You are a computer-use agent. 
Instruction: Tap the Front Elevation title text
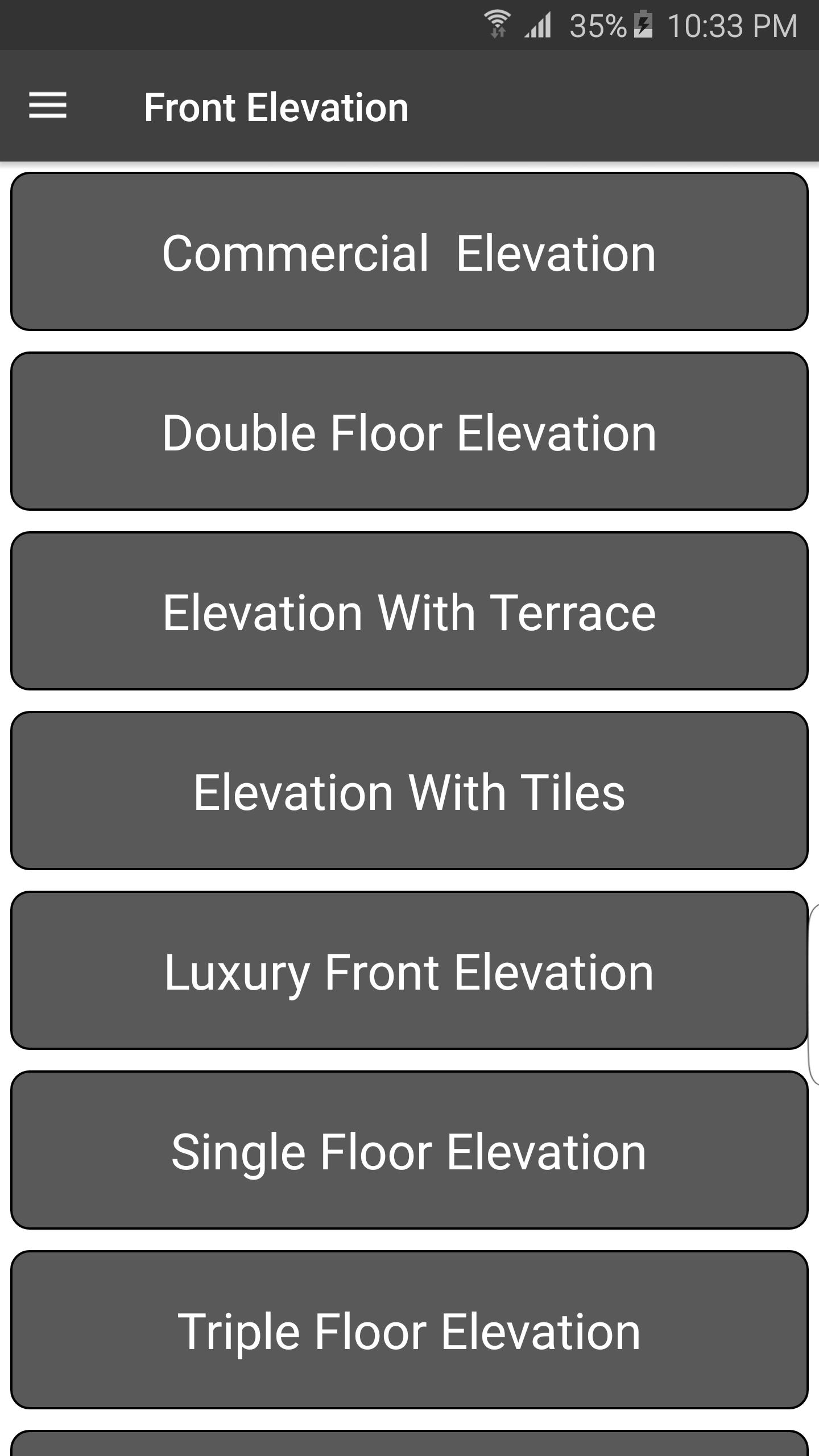point(276,107)
